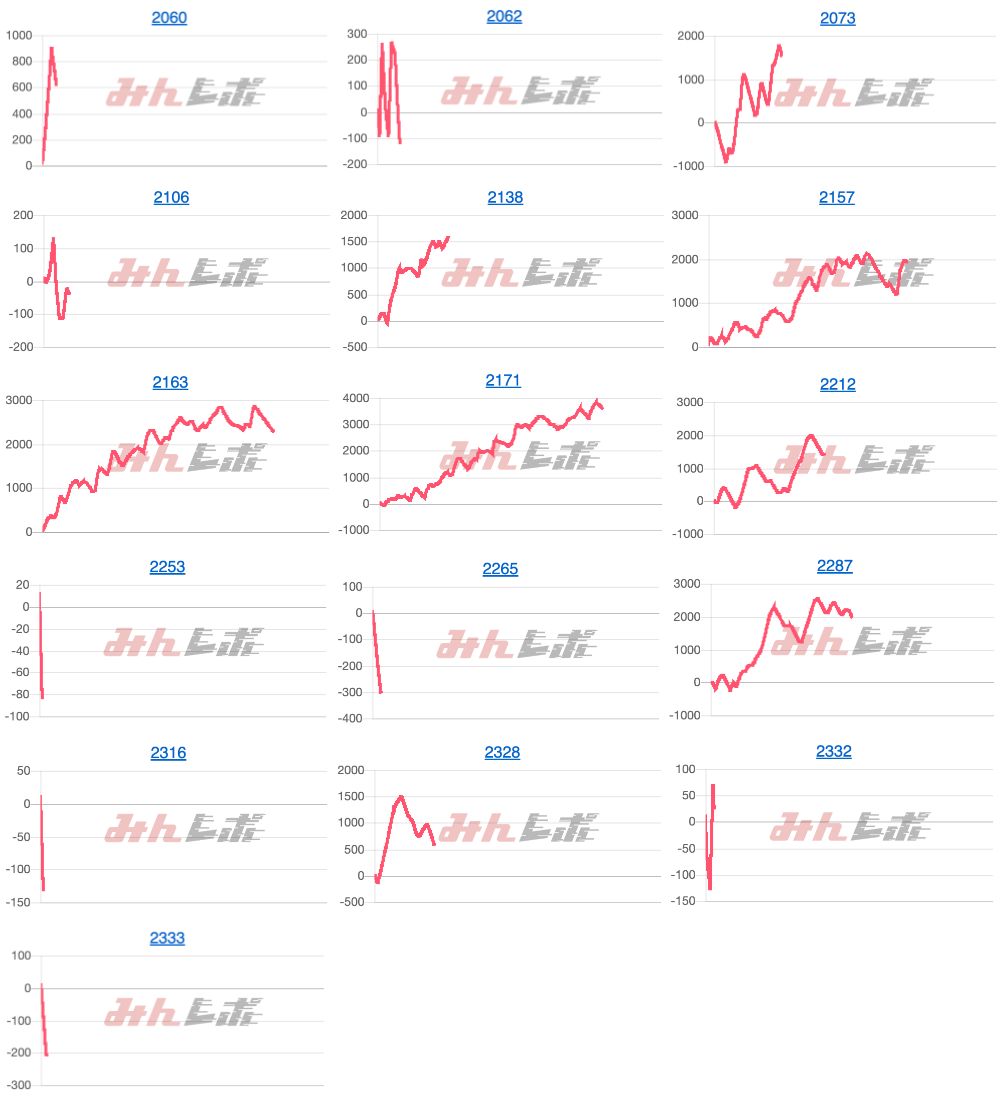Open the 2163 link
Screen dimensions: 1000x1099
click(x=170, y=382)
